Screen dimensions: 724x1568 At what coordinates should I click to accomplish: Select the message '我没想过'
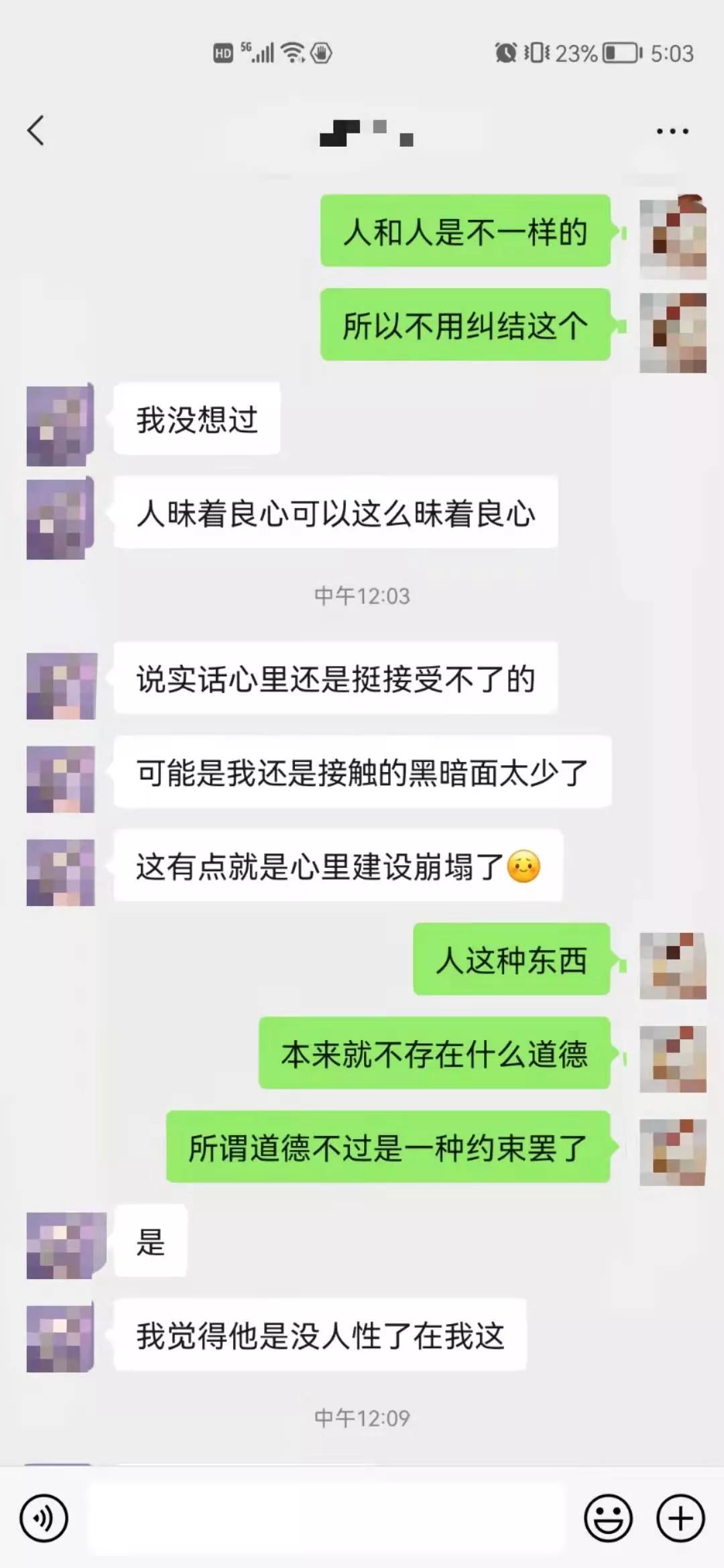coord(196,418)
